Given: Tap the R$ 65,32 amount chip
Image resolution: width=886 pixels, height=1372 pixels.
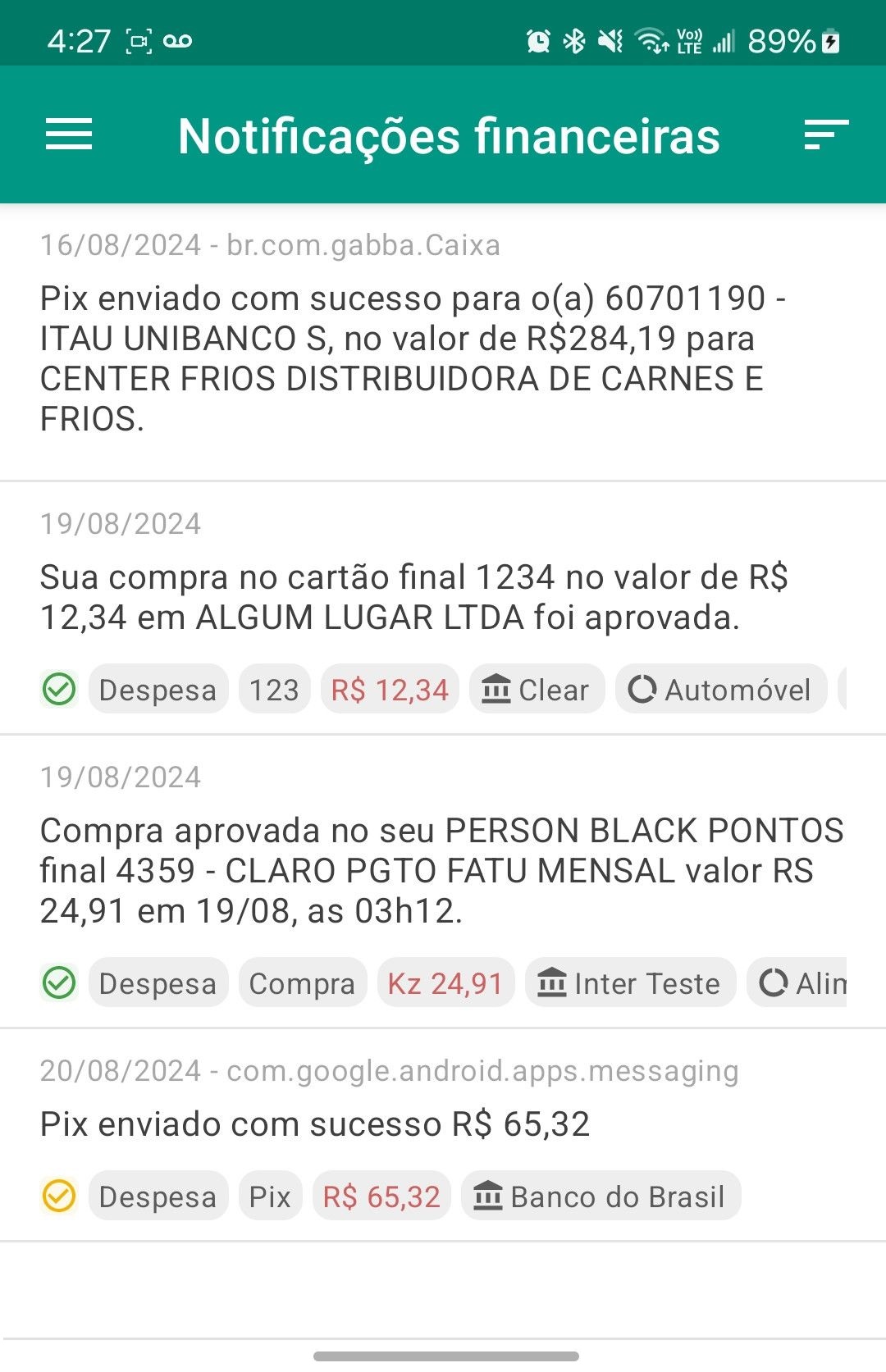Looking at the screenshot, I should click(381, 1197).
